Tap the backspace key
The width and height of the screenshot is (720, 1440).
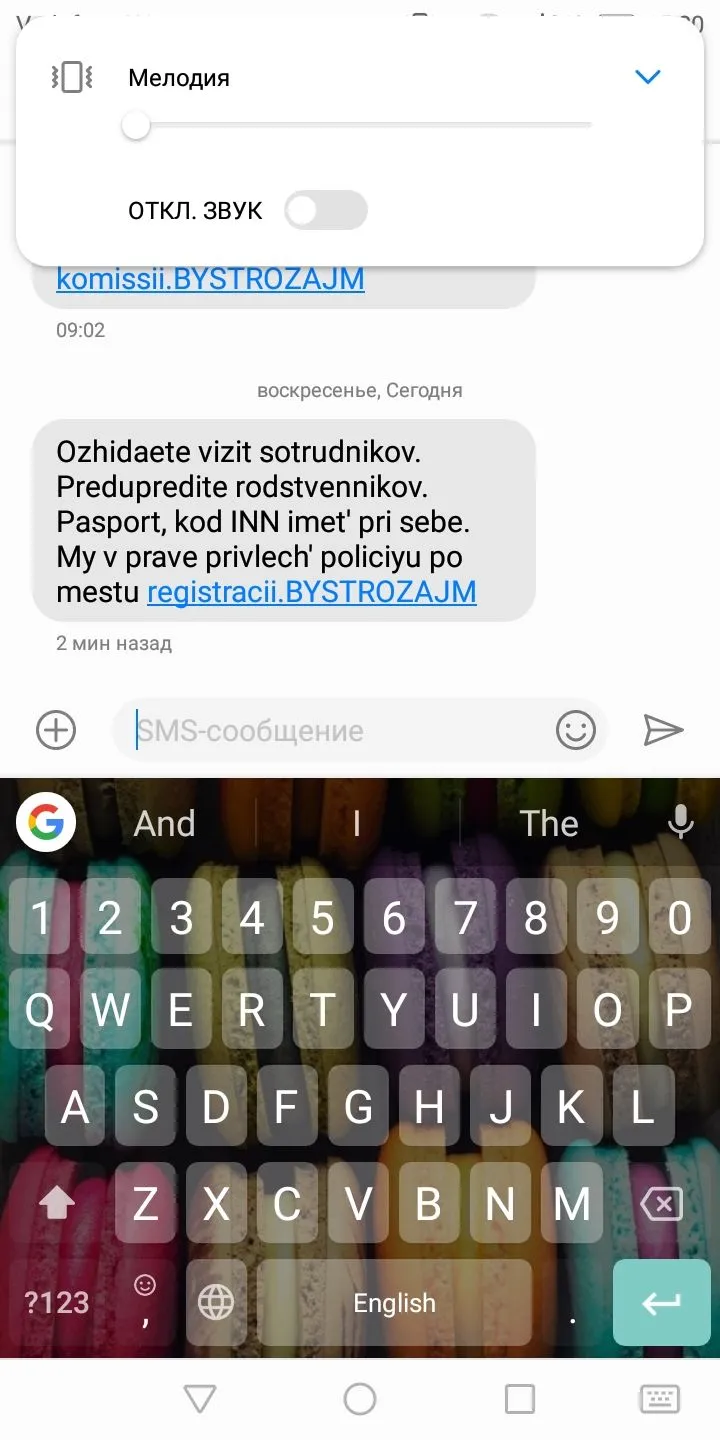pyautogui.click(x=661, y=1204)
